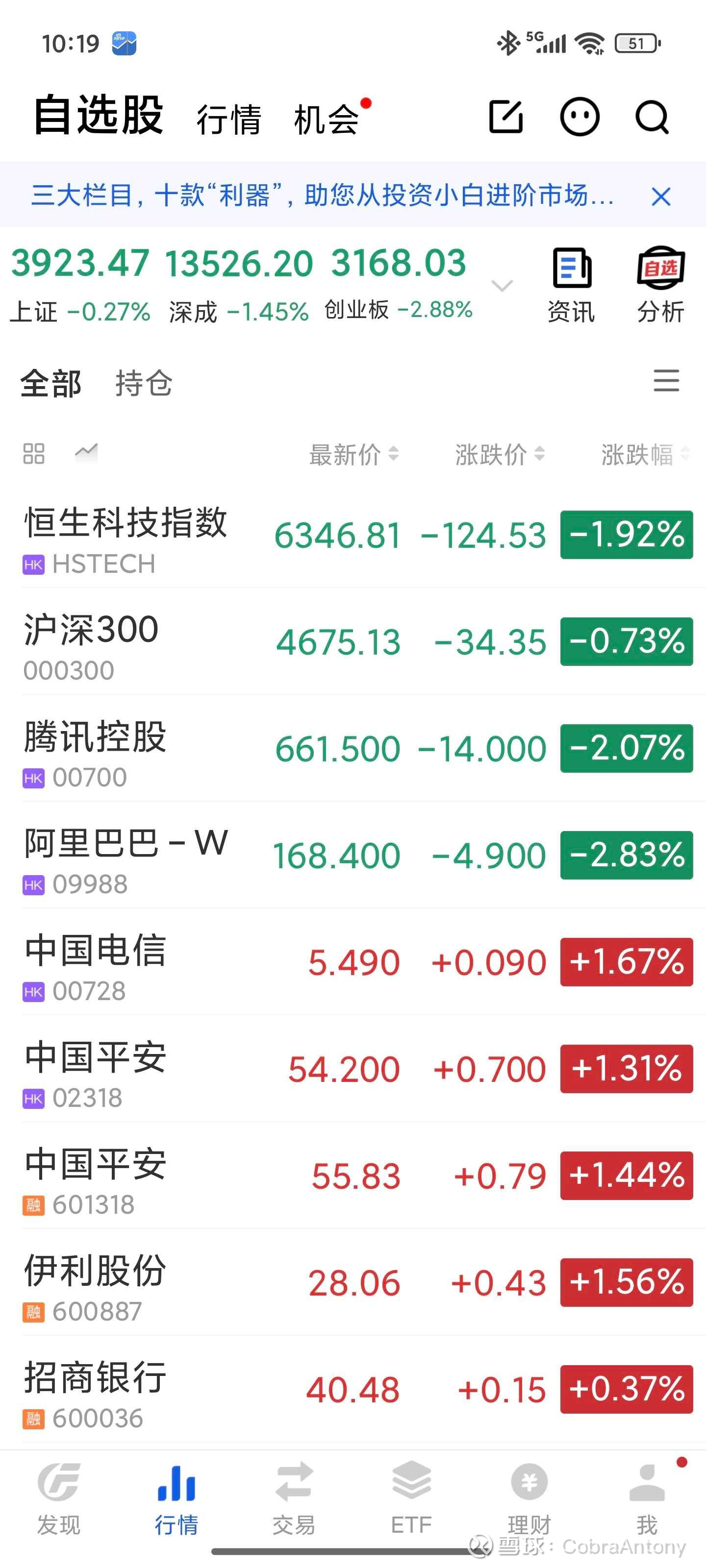The image size is (706, 1568).
Task: Expand the market index dropdown chevron
Action: tap(502, 286)
